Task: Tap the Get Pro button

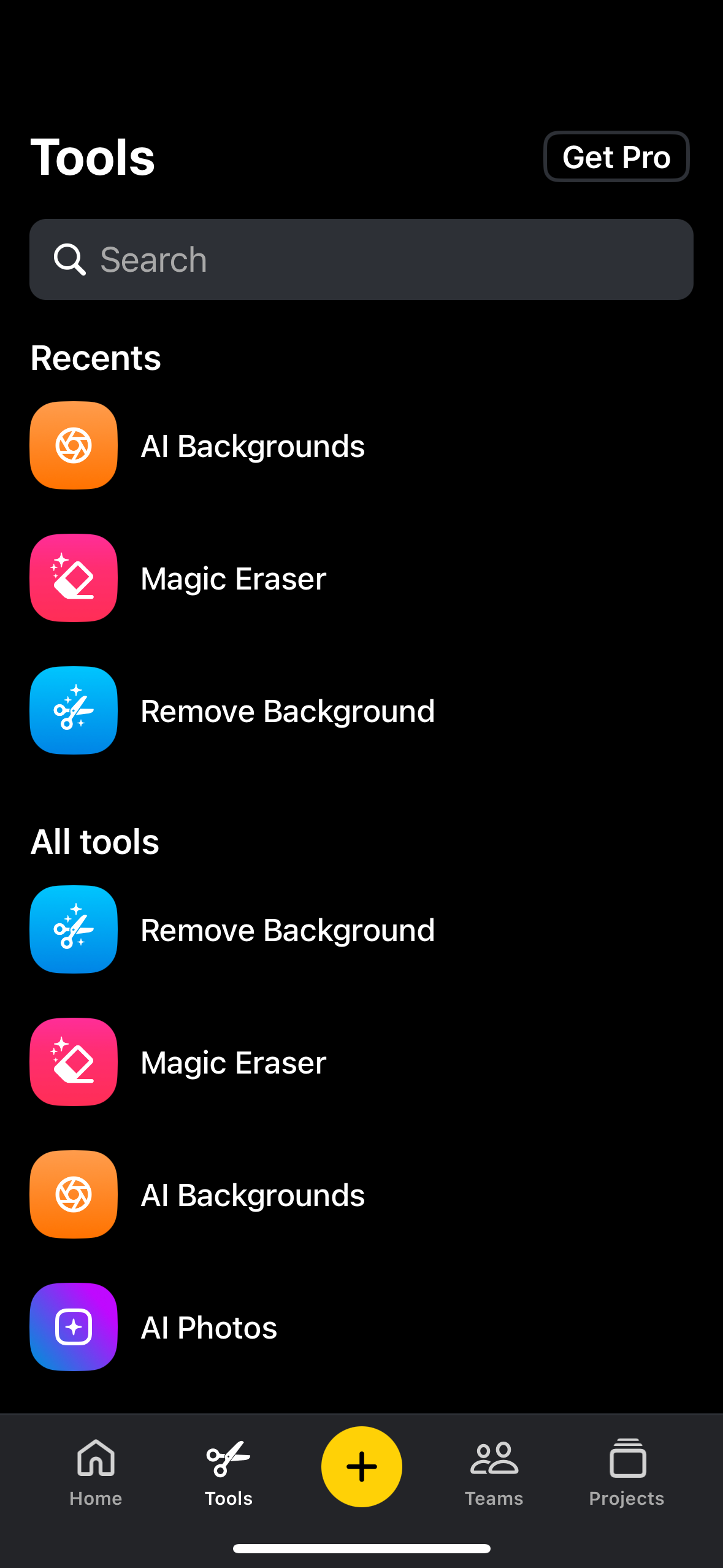Action: tap(616, 156)
